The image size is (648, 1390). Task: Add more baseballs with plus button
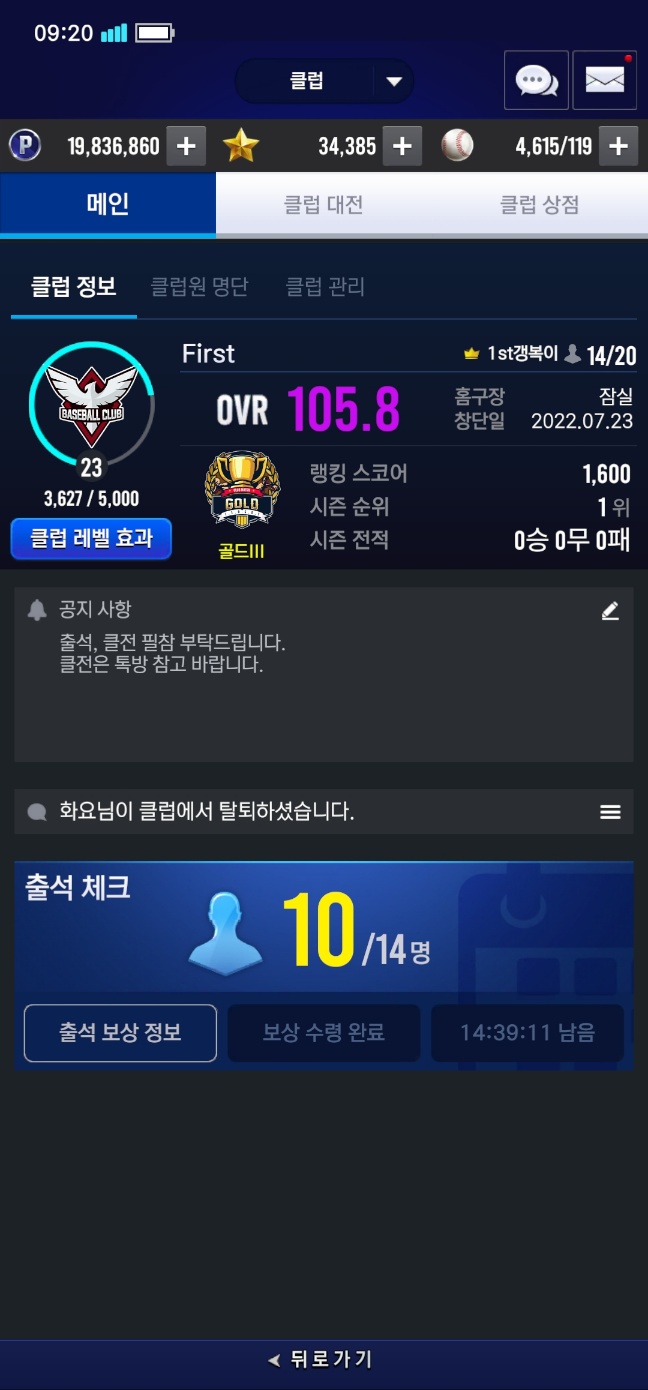[x=618, y=146]
